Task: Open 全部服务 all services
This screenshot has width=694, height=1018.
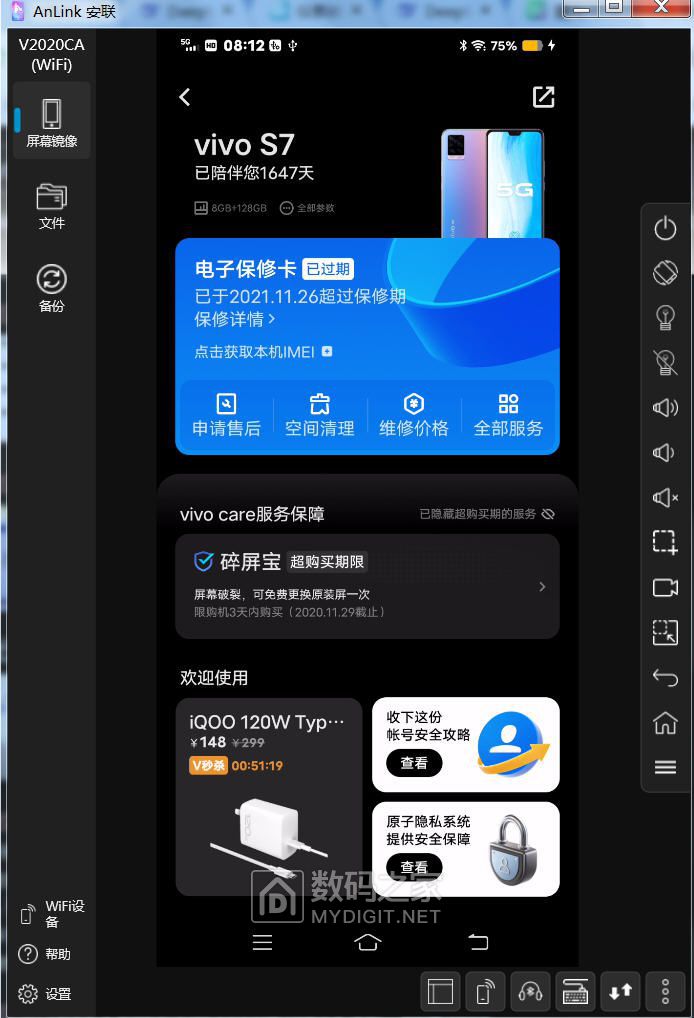Action: click(x=508, y=415)
